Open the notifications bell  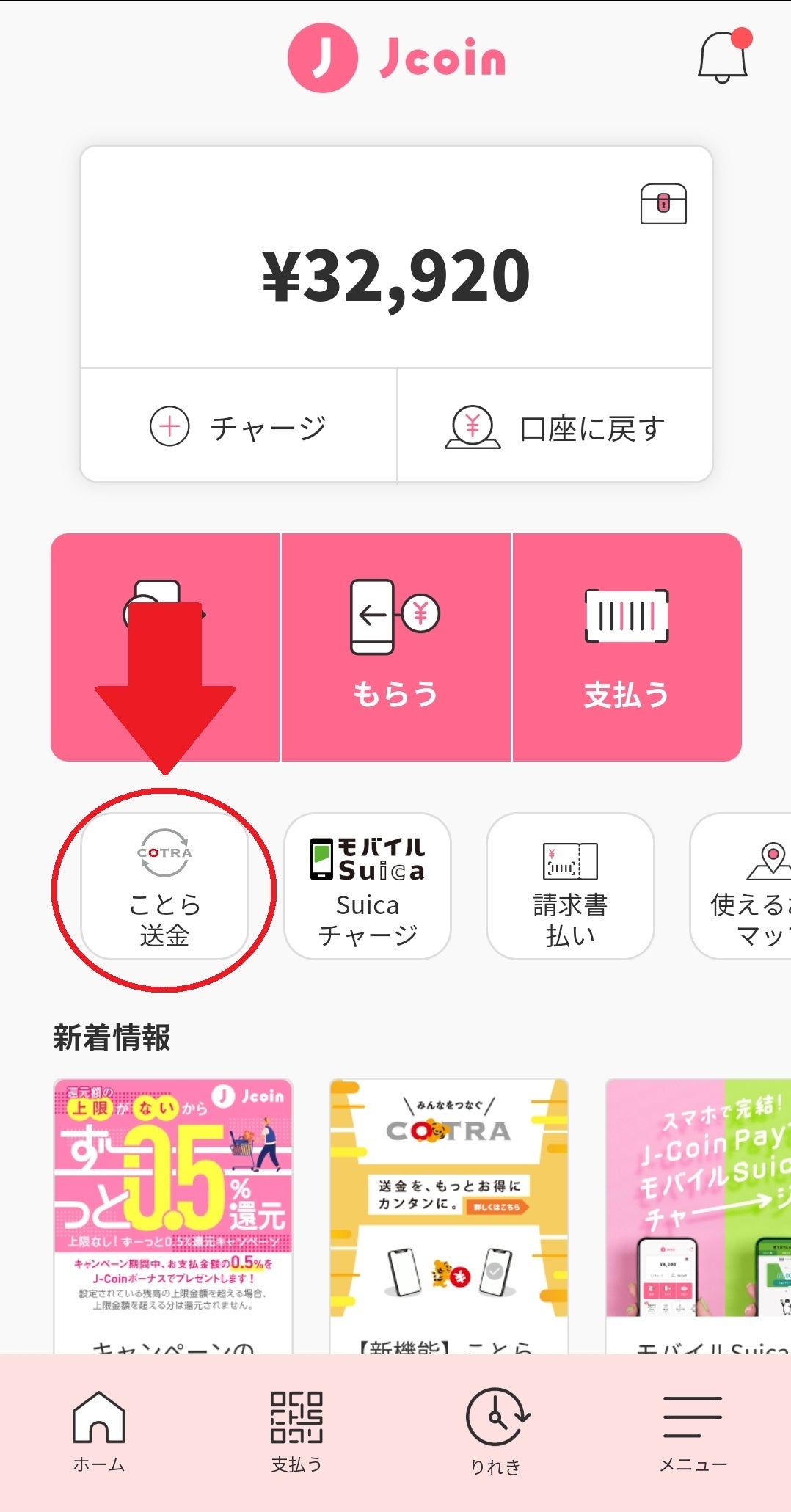(x=723, y=57)
